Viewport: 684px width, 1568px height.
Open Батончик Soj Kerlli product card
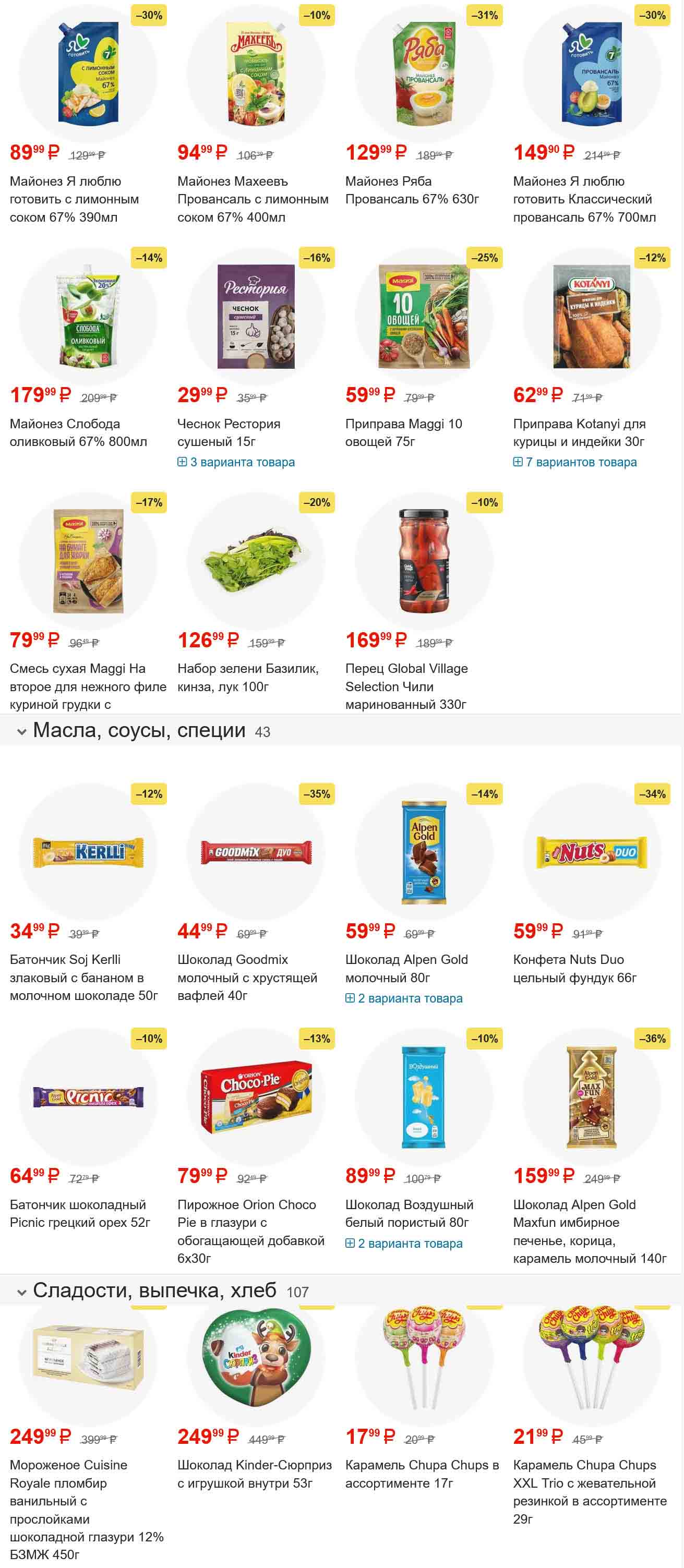[x=83, y=978]
